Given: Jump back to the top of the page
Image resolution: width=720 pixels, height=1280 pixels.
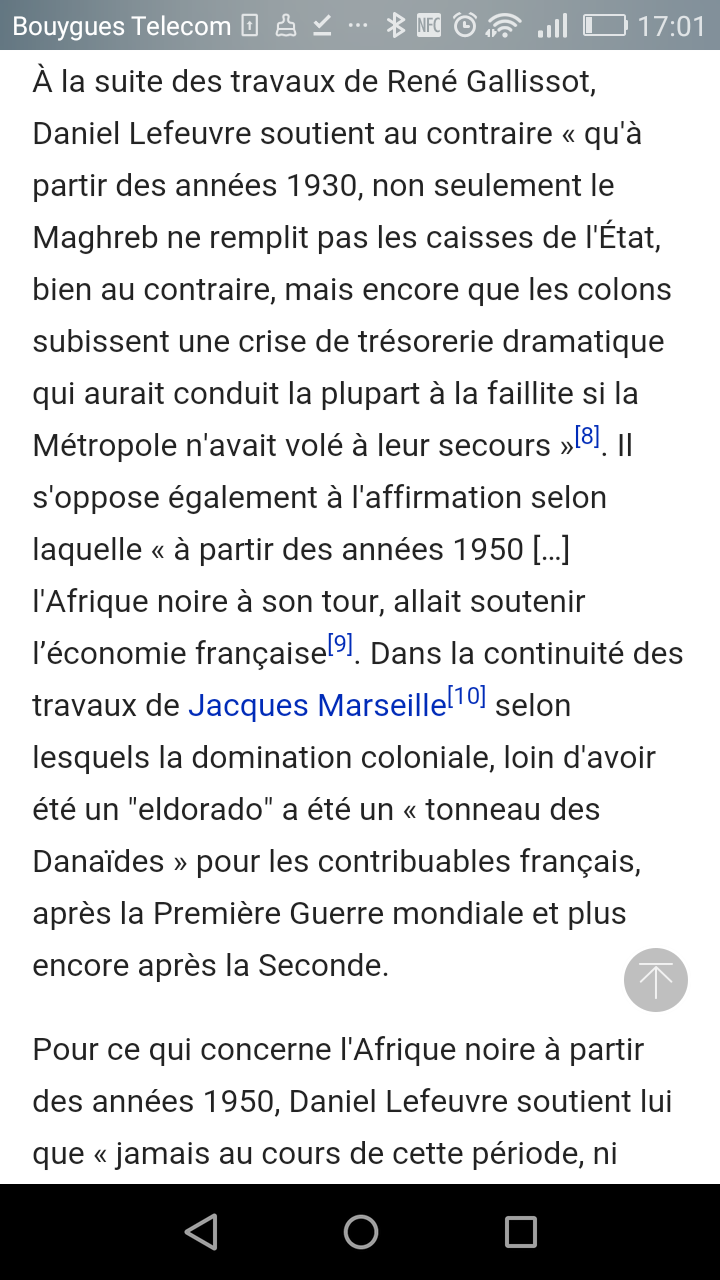Looking at the screenshot, I should 656,980.
